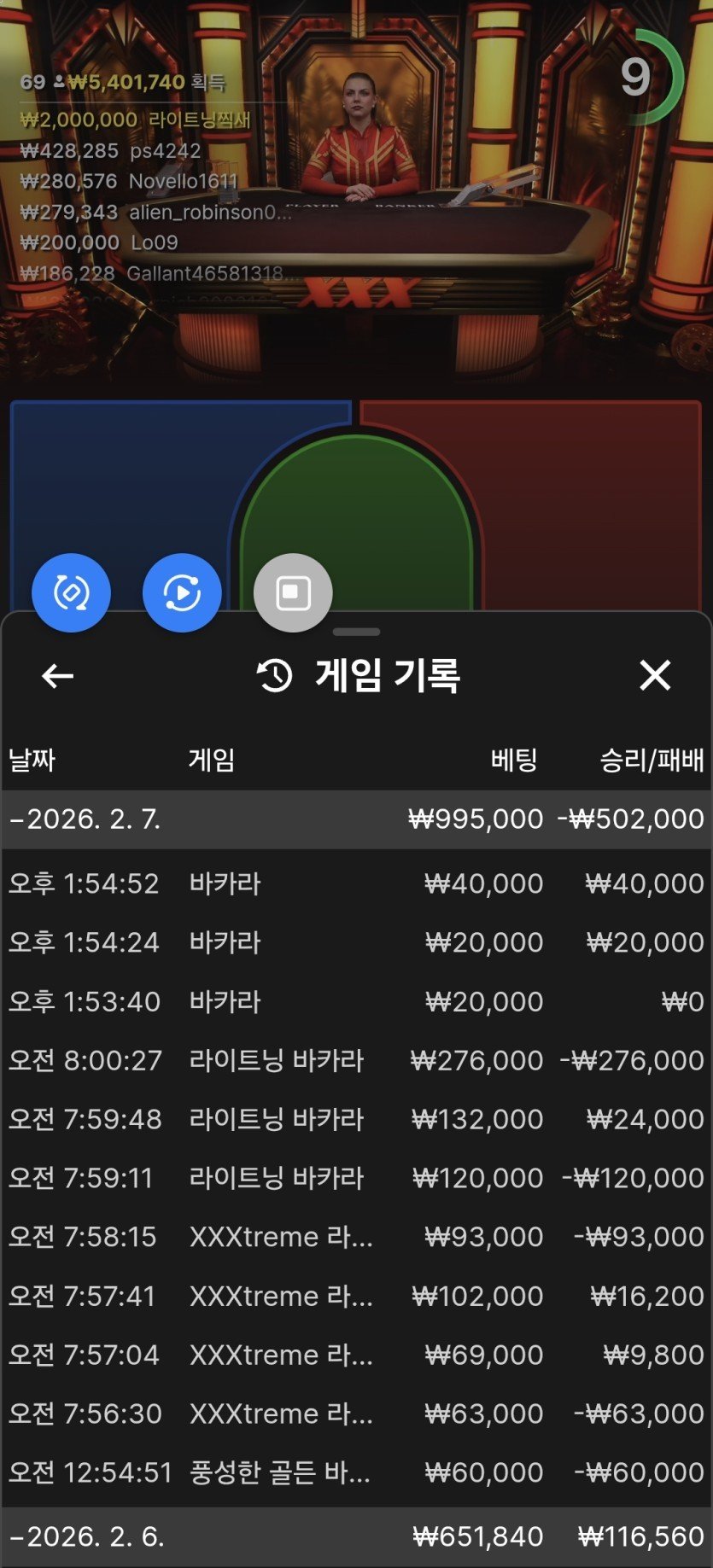
Task: View the 오전 7:59:48 라이트닝 바카라 record
Action: tap(356, 1119)
